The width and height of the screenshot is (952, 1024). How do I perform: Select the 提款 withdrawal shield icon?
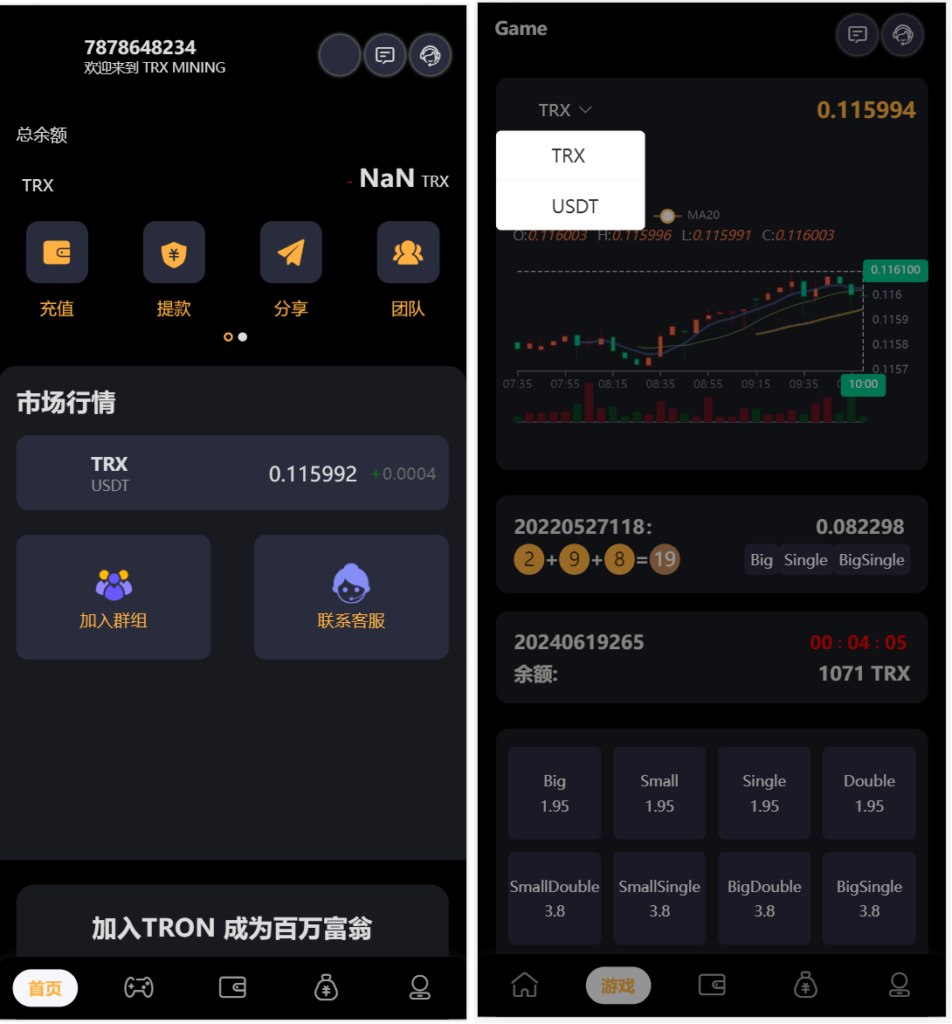point(174,252)
